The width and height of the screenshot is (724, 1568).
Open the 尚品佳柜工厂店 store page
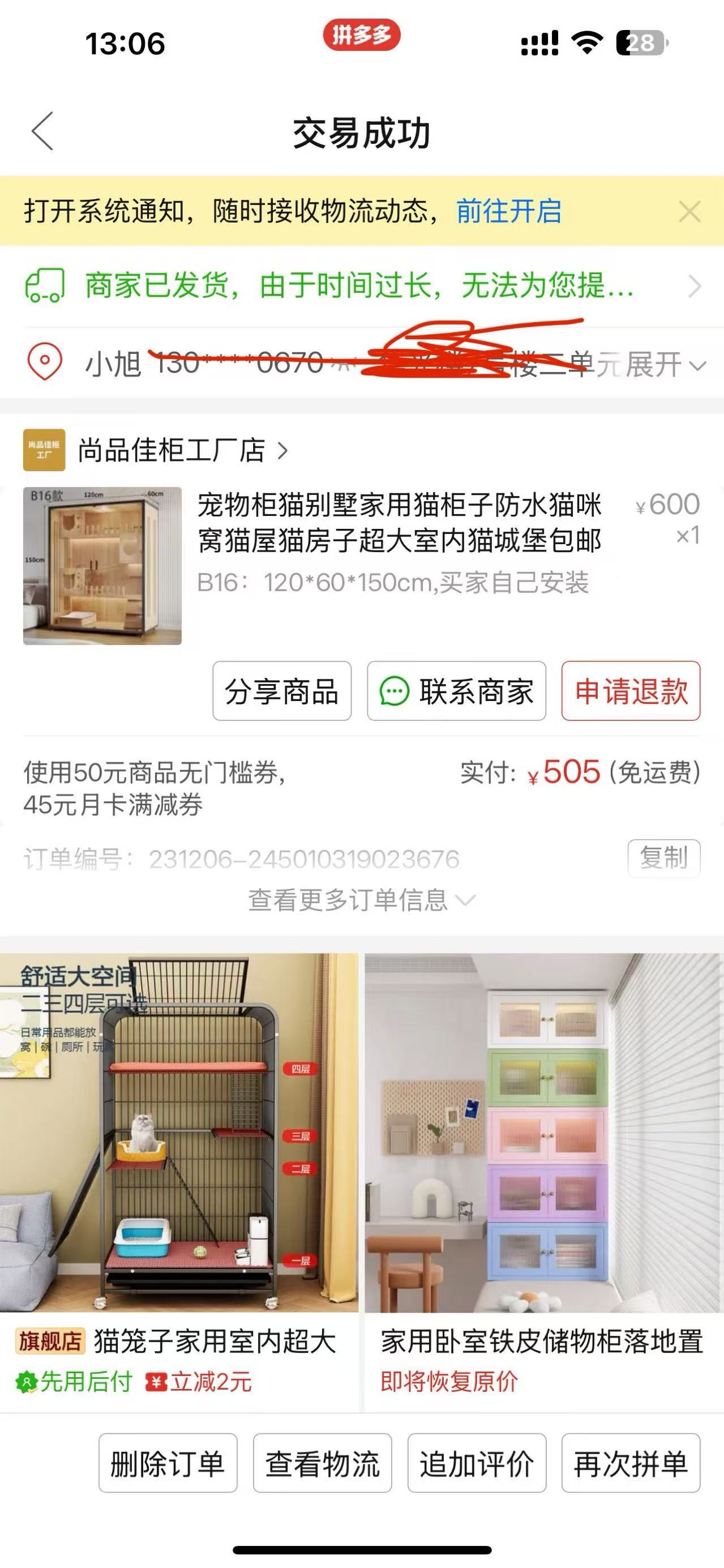pyautogui.click(x=172, y=450)
